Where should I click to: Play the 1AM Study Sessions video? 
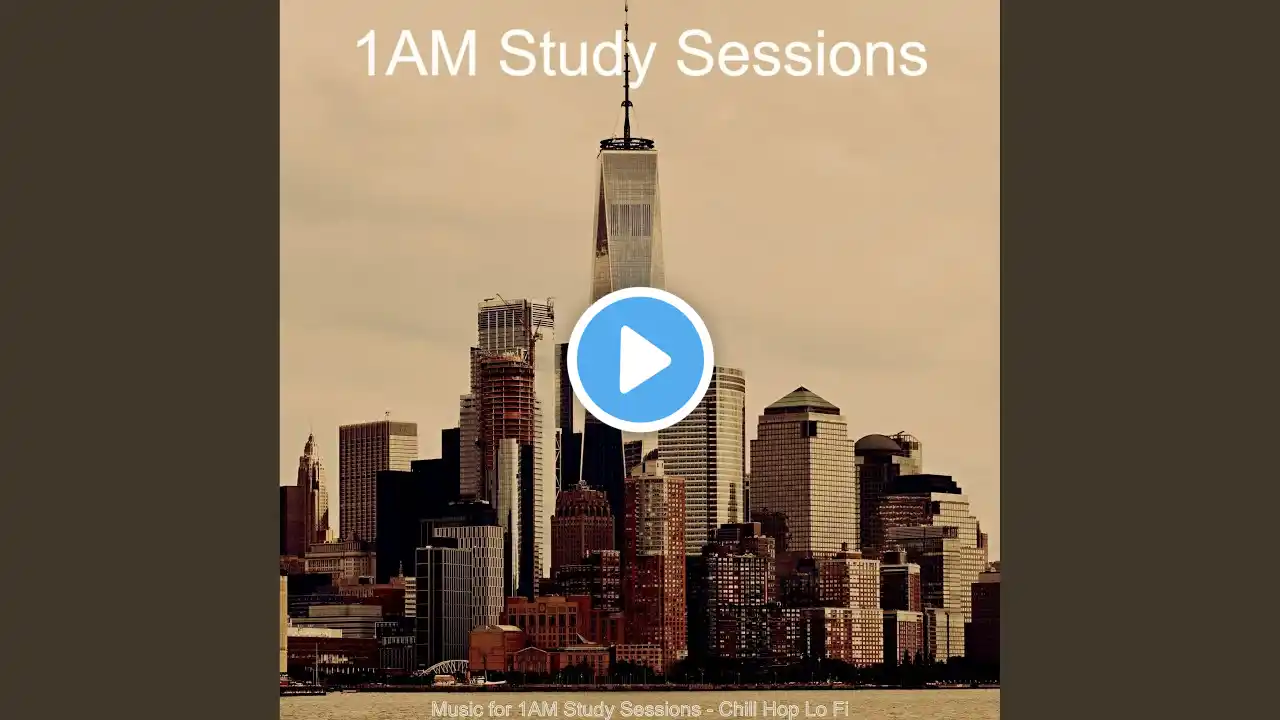coord(640,360)
